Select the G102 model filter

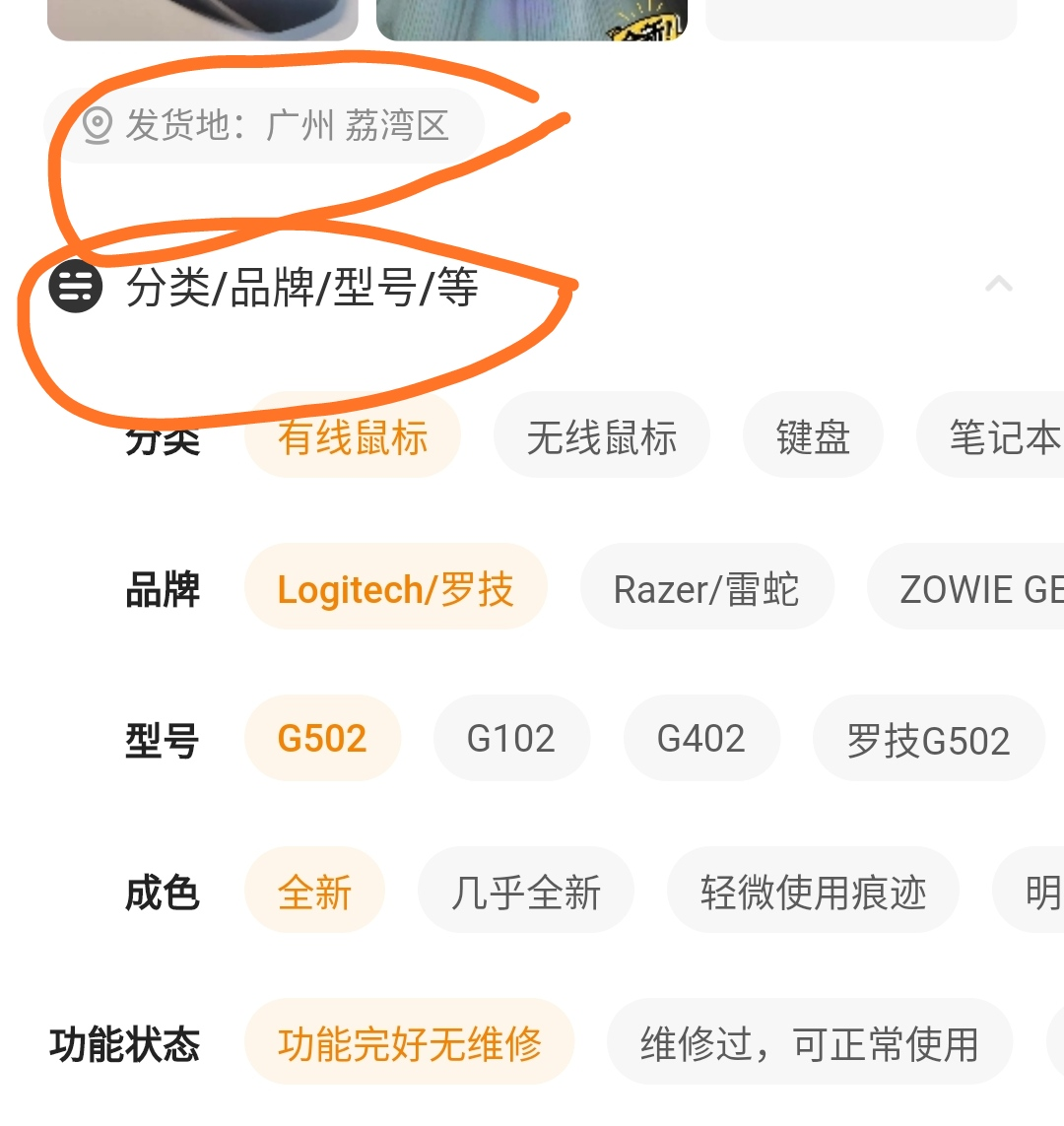[x=511, y=738]
